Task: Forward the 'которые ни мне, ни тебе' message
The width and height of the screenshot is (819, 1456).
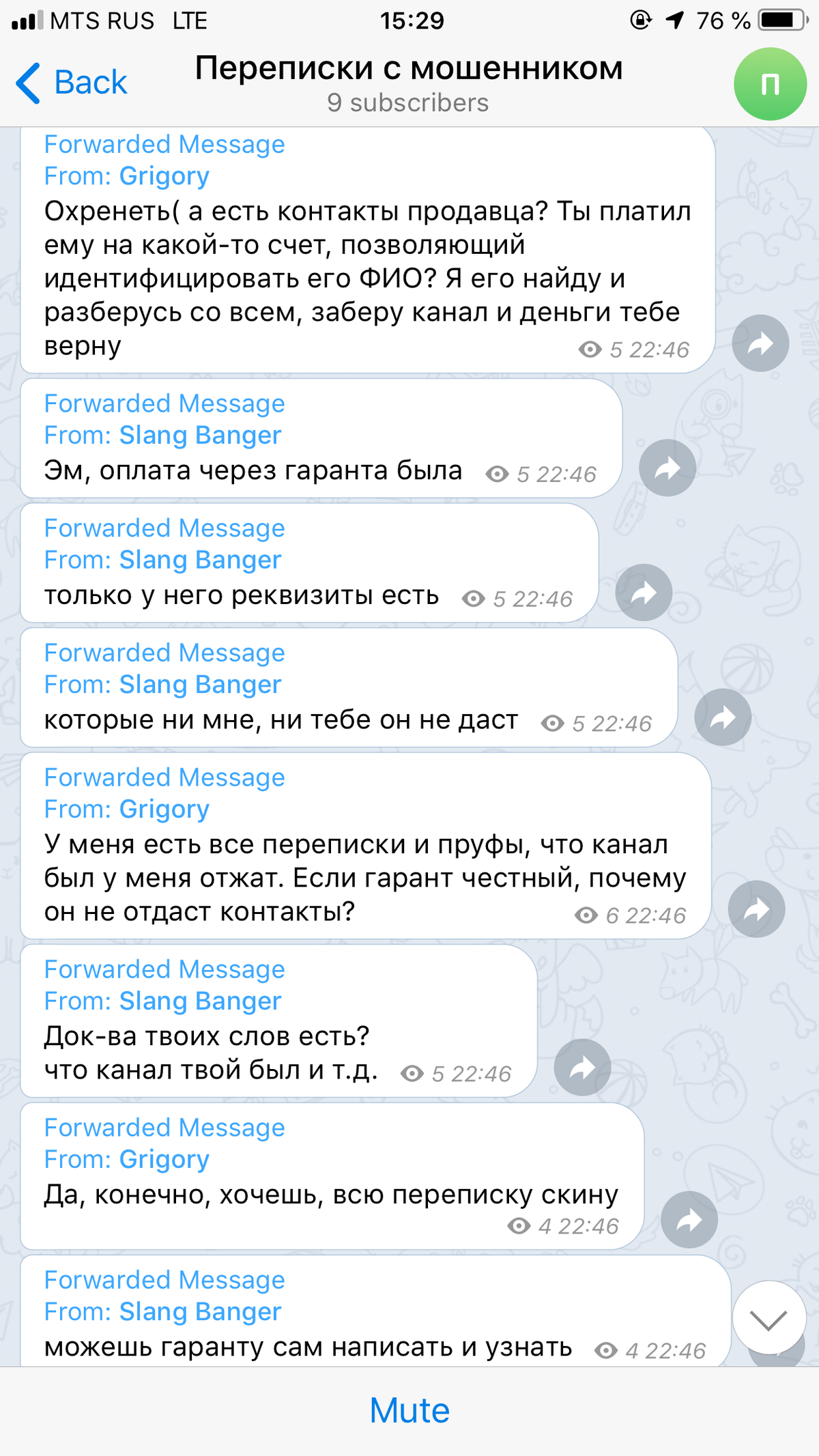Action: (722, 717)
